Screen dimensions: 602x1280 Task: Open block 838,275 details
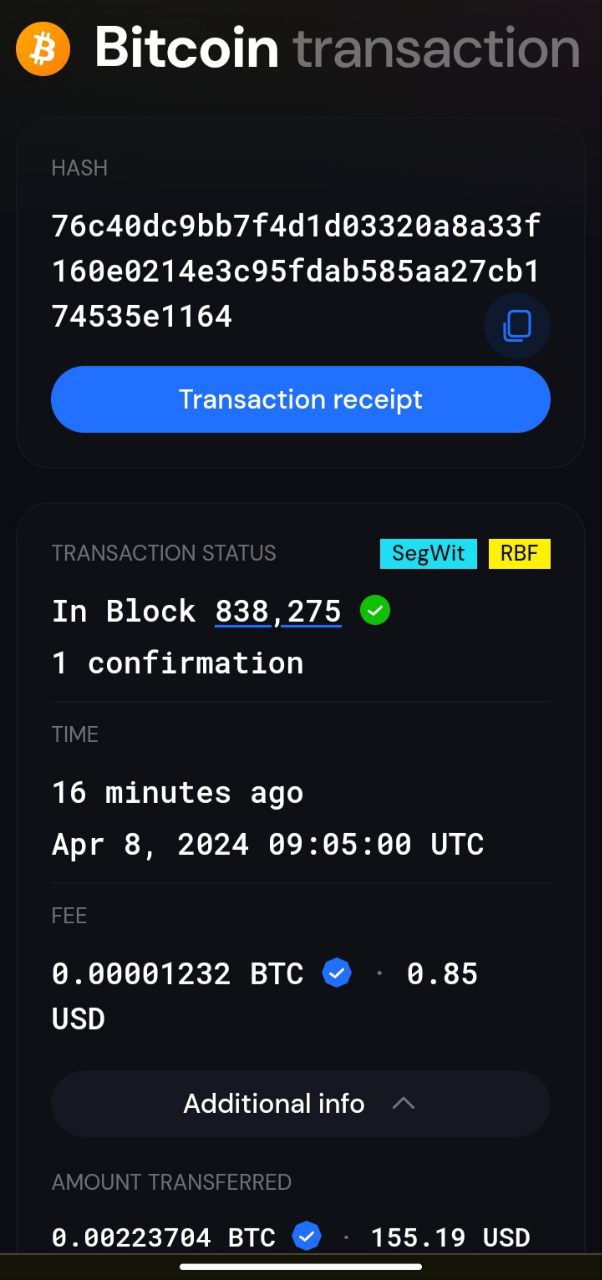point(278,611)
